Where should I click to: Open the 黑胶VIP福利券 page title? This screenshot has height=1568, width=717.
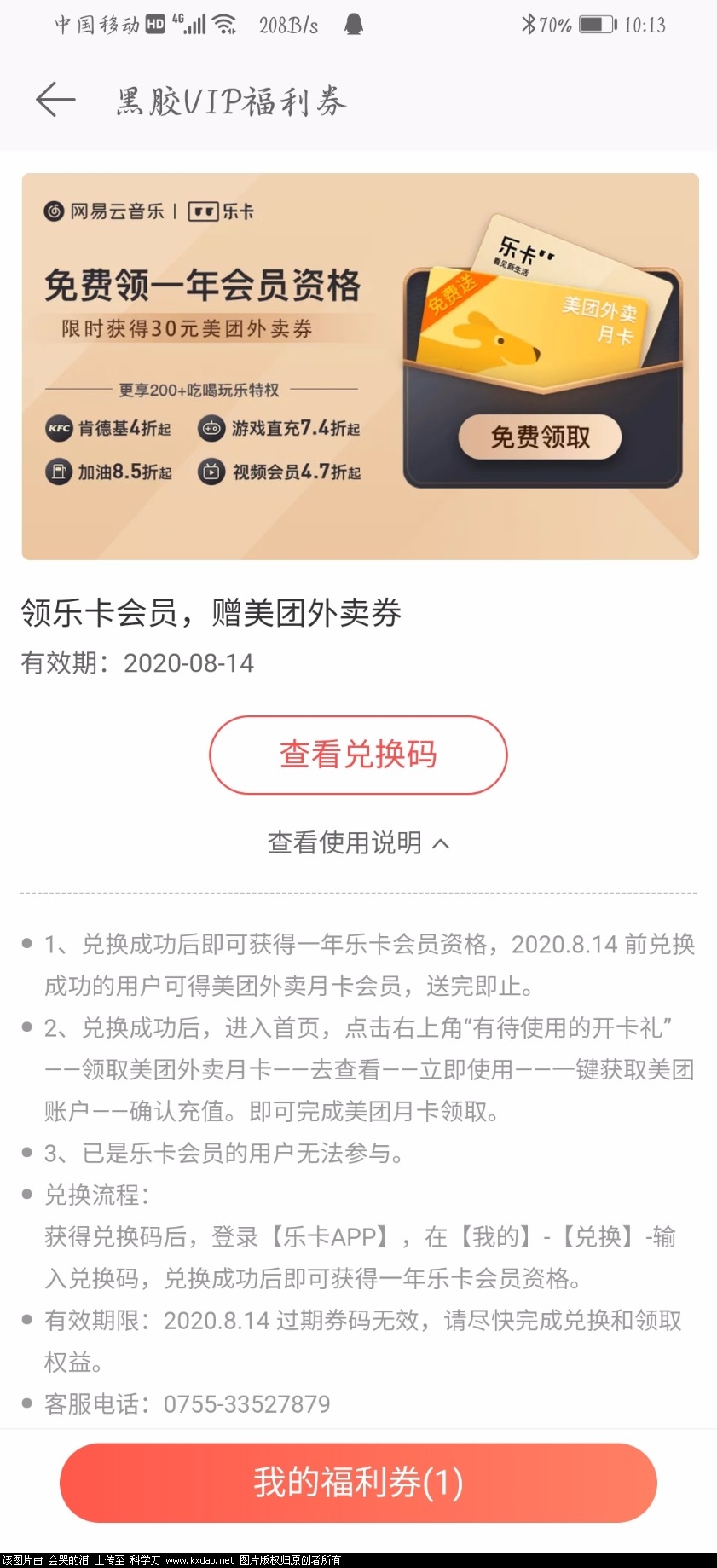[230, 100]
